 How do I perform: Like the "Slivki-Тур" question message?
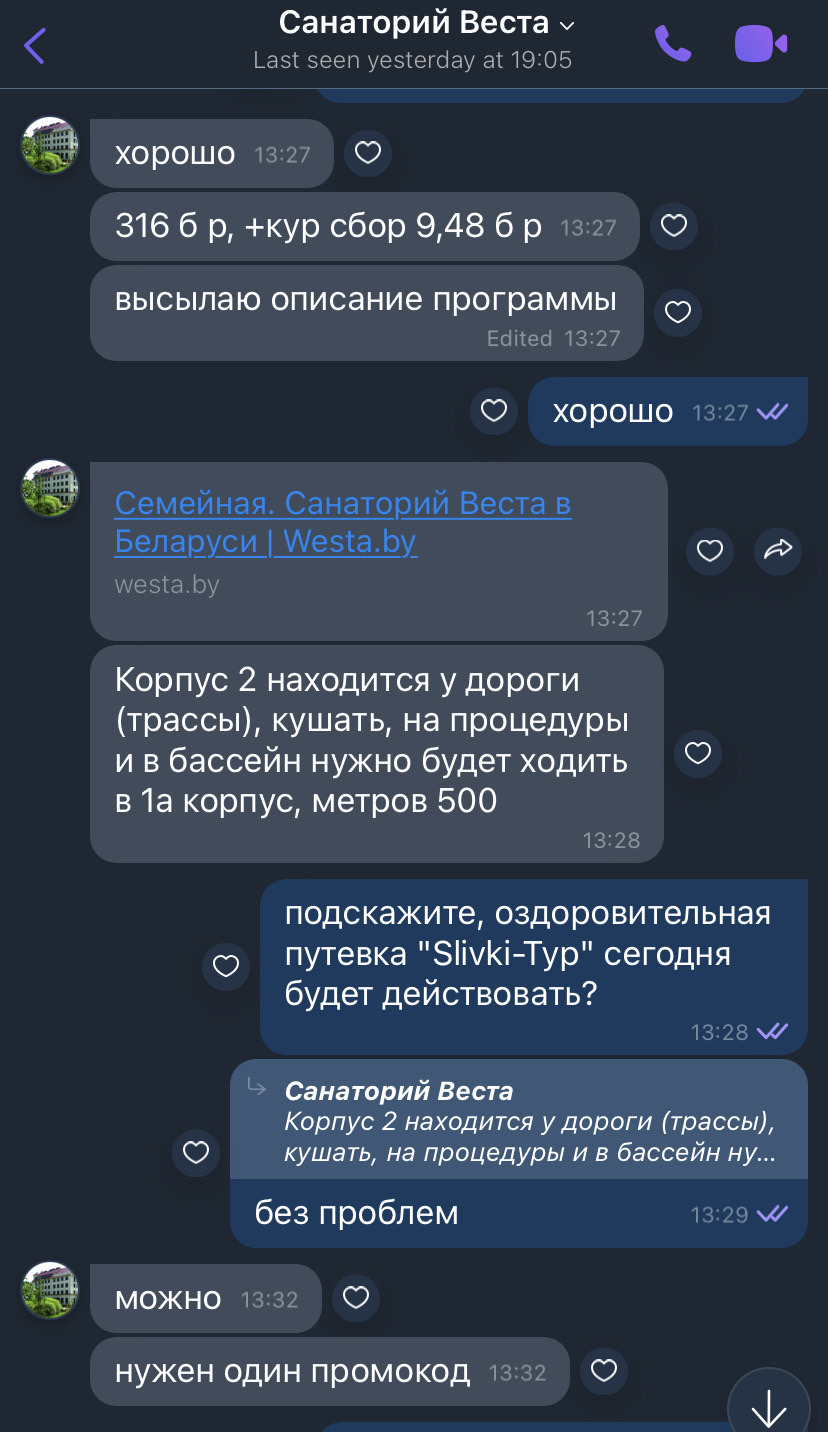[226, 966]
